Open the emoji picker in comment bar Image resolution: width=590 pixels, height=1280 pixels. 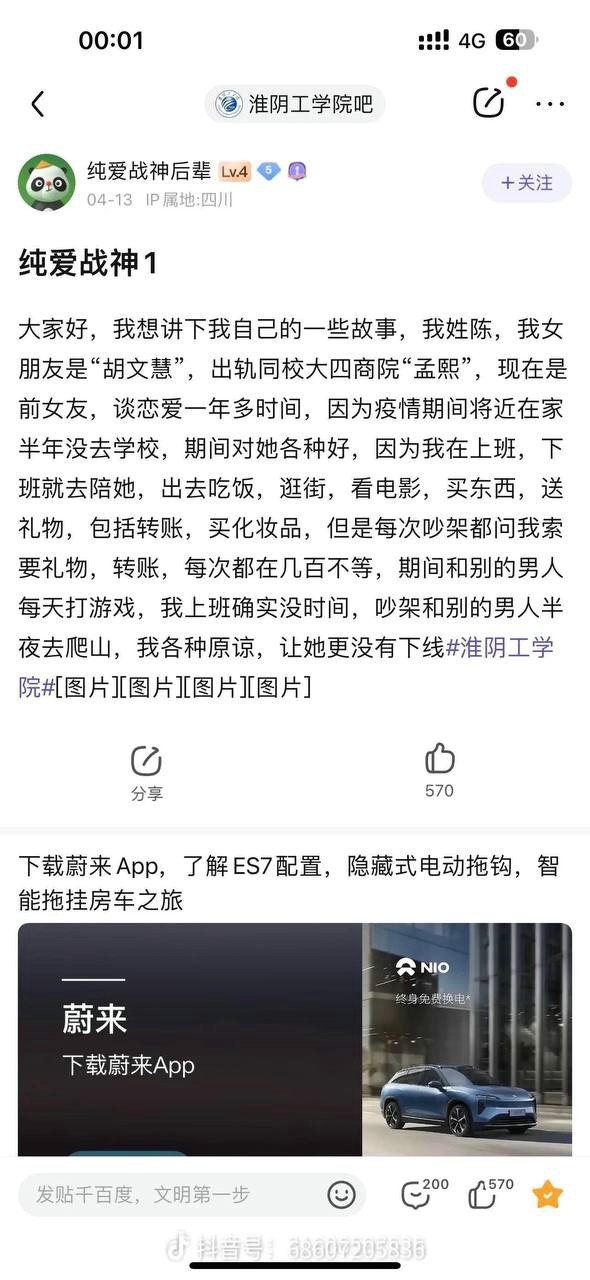coord(341,1194)
